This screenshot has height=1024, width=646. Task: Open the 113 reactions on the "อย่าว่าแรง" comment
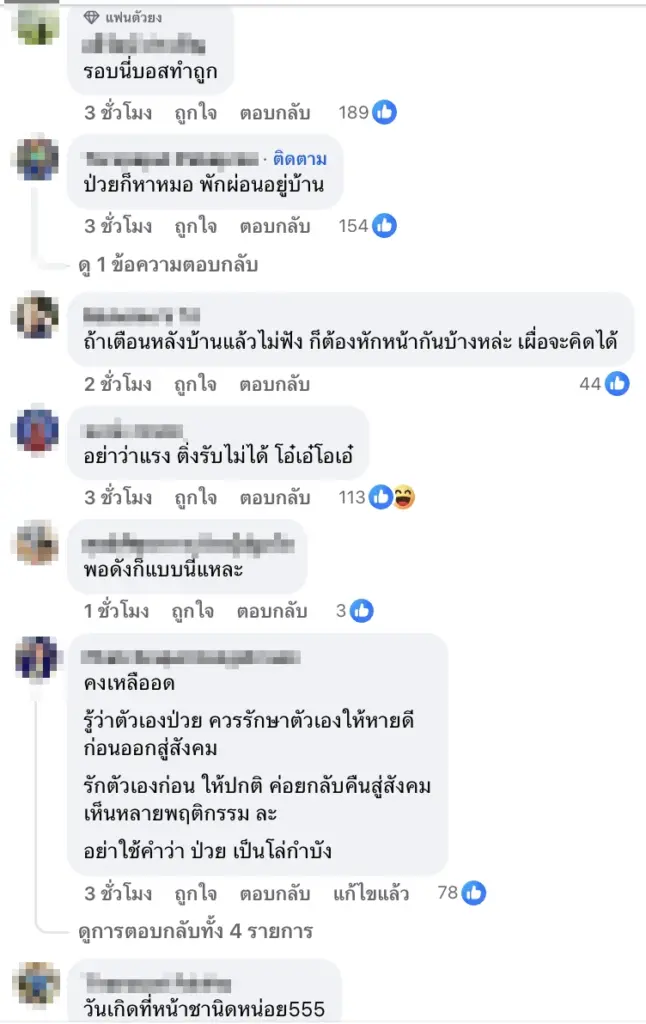[x=378, y=497]
